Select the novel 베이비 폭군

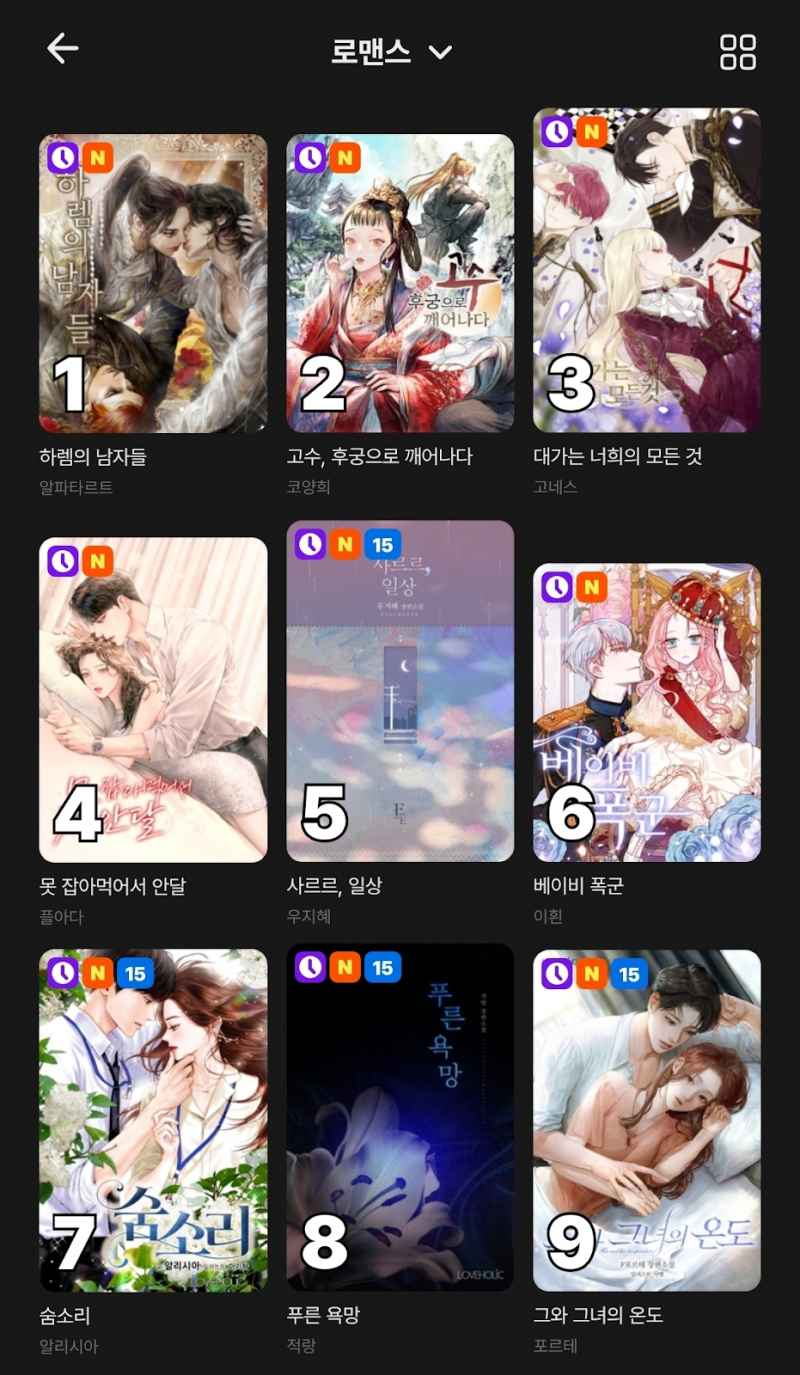[x=647, y=712]
